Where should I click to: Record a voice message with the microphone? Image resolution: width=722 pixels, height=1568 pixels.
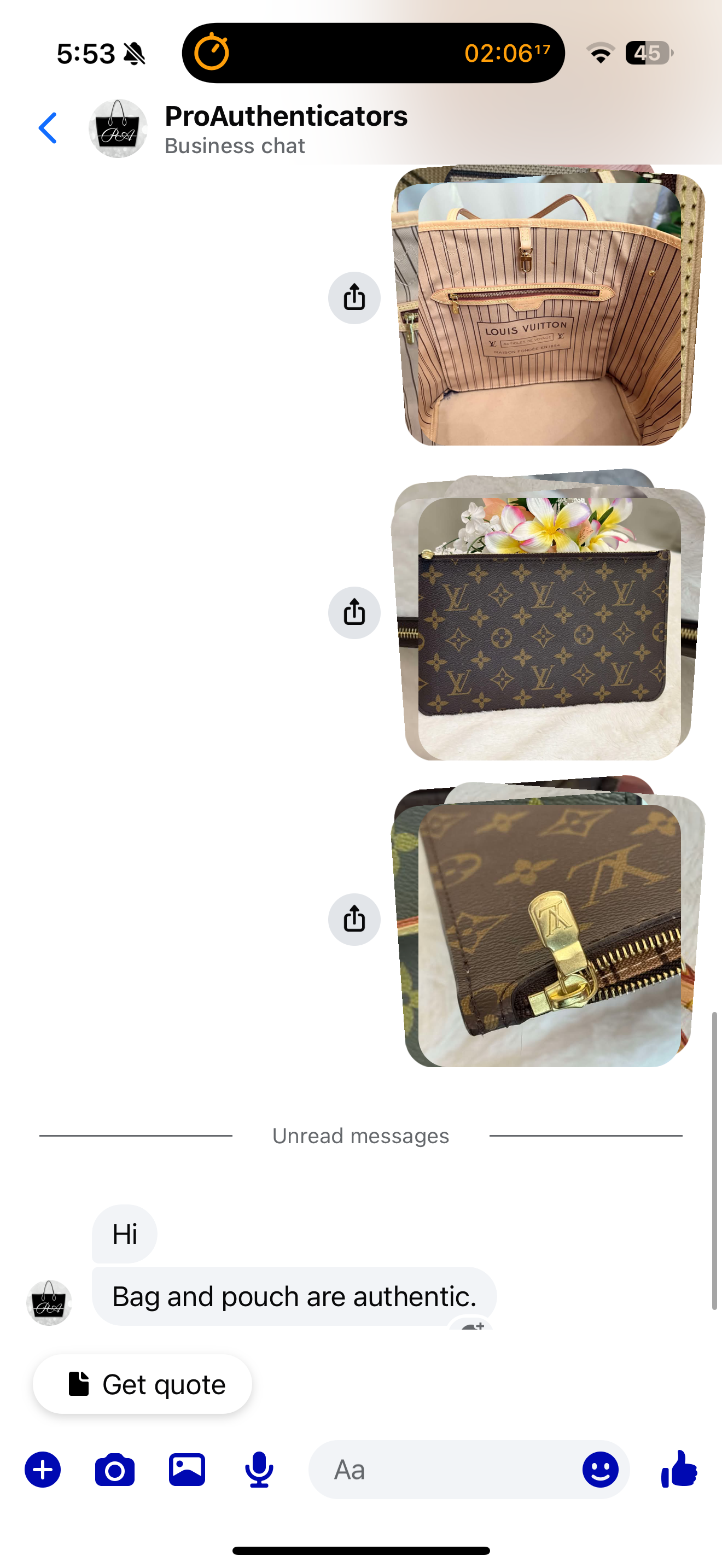(x=259, y=1470)
